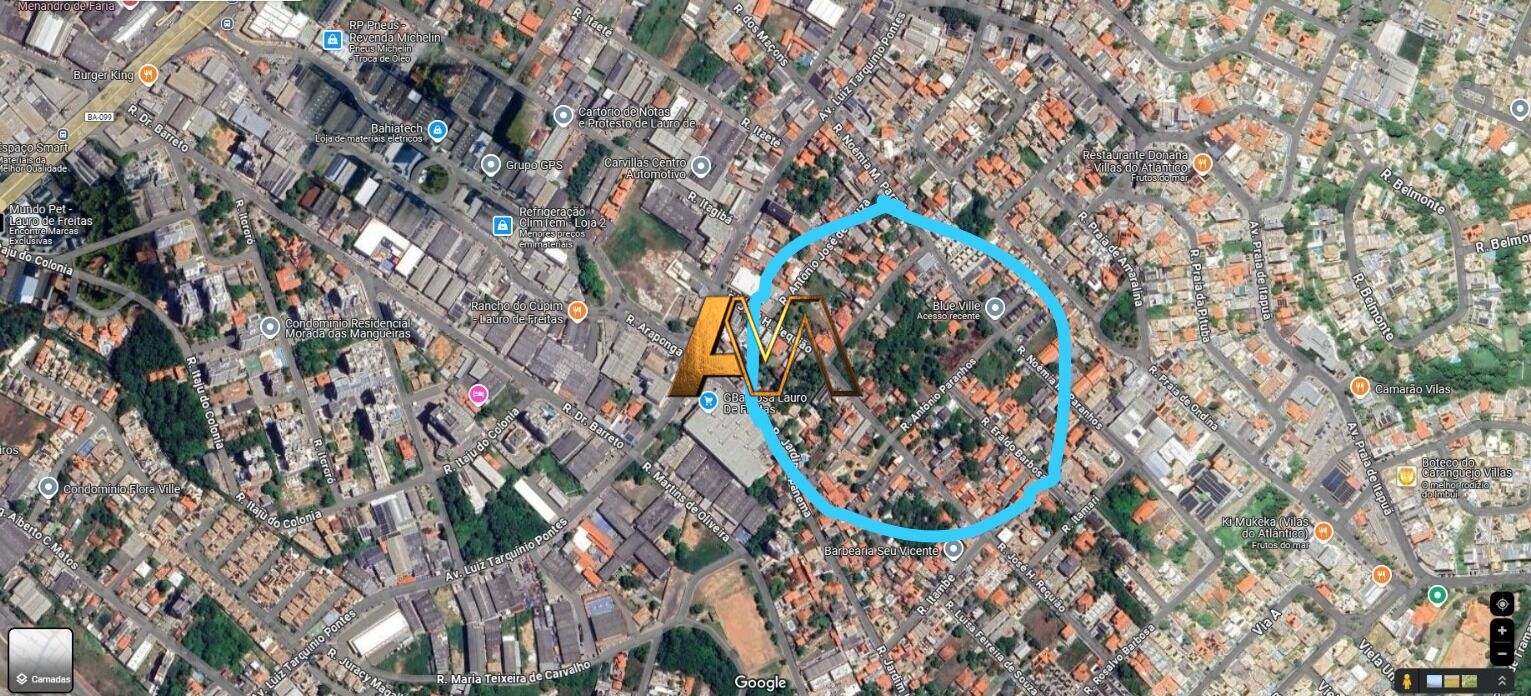Viewport: 1531px width, 696px height.
Task: Open the Camarão Vilas restaurant marker
Action: click(1359, 386)
